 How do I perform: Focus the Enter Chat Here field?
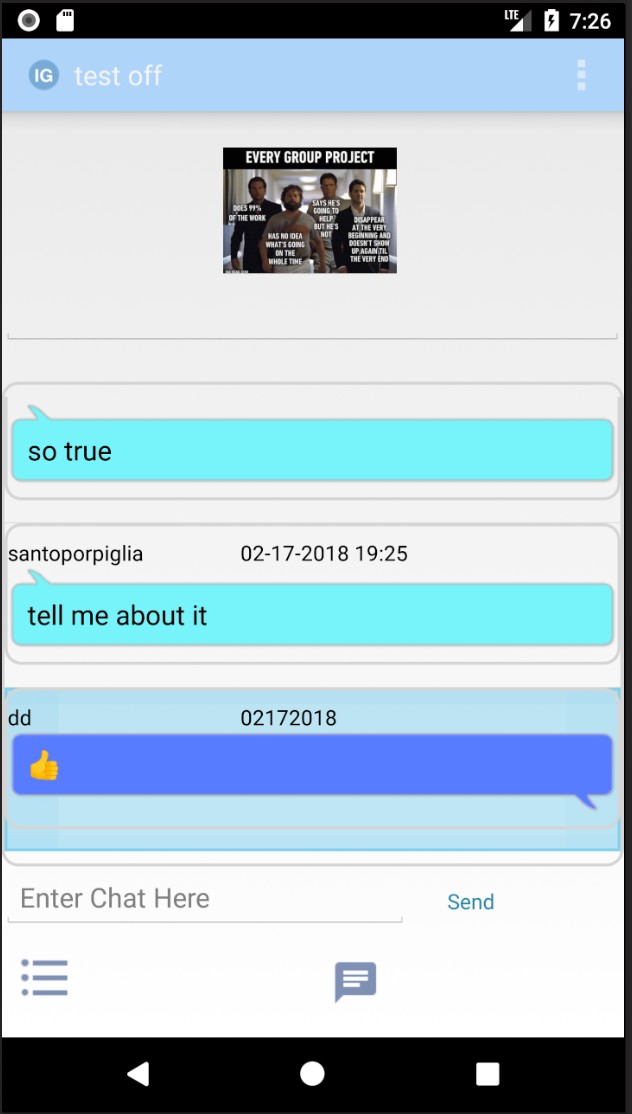[205, 898]
